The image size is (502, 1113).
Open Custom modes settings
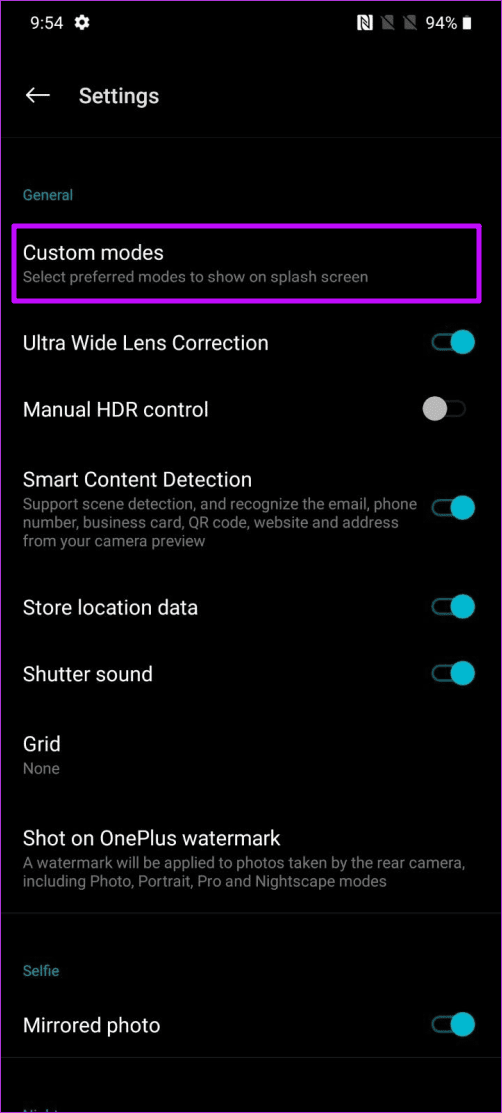[246, 263]
